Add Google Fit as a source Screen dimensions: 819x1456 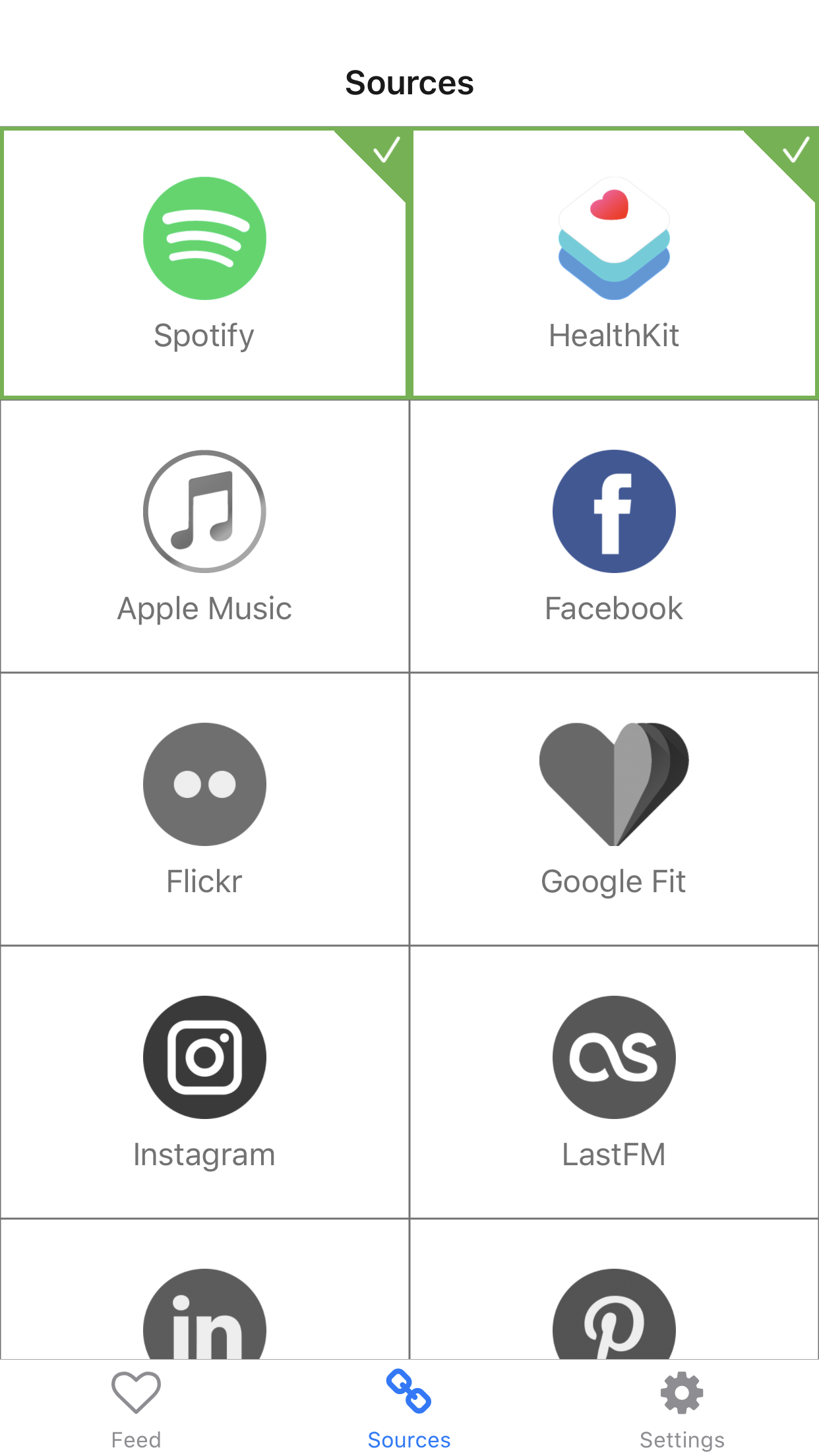coord(614,810)
